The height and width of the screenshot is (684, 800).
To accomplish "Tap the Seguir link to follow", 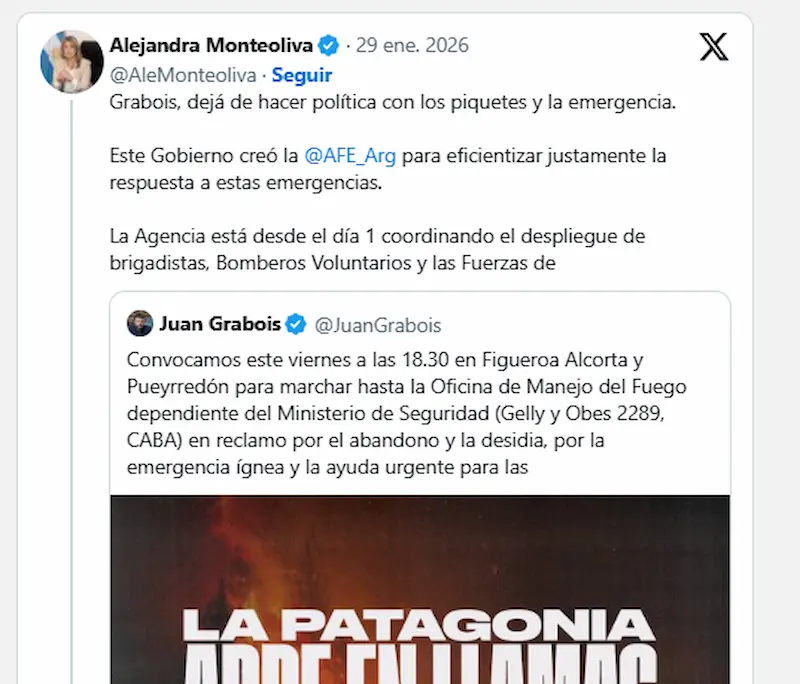I will pyautogui.click(x=301, y=75).
